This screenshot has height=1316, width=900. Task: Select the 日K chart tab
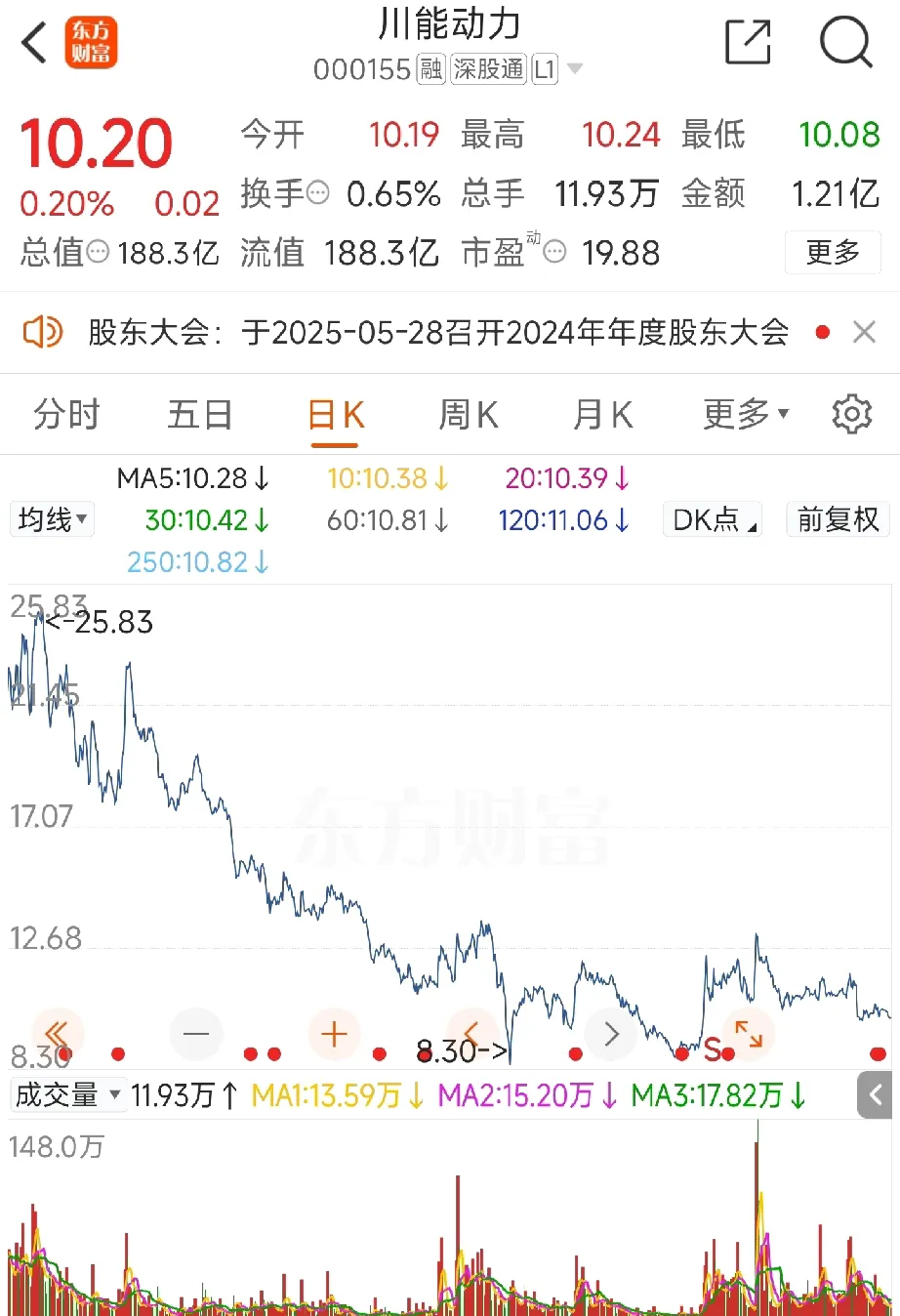336,415
